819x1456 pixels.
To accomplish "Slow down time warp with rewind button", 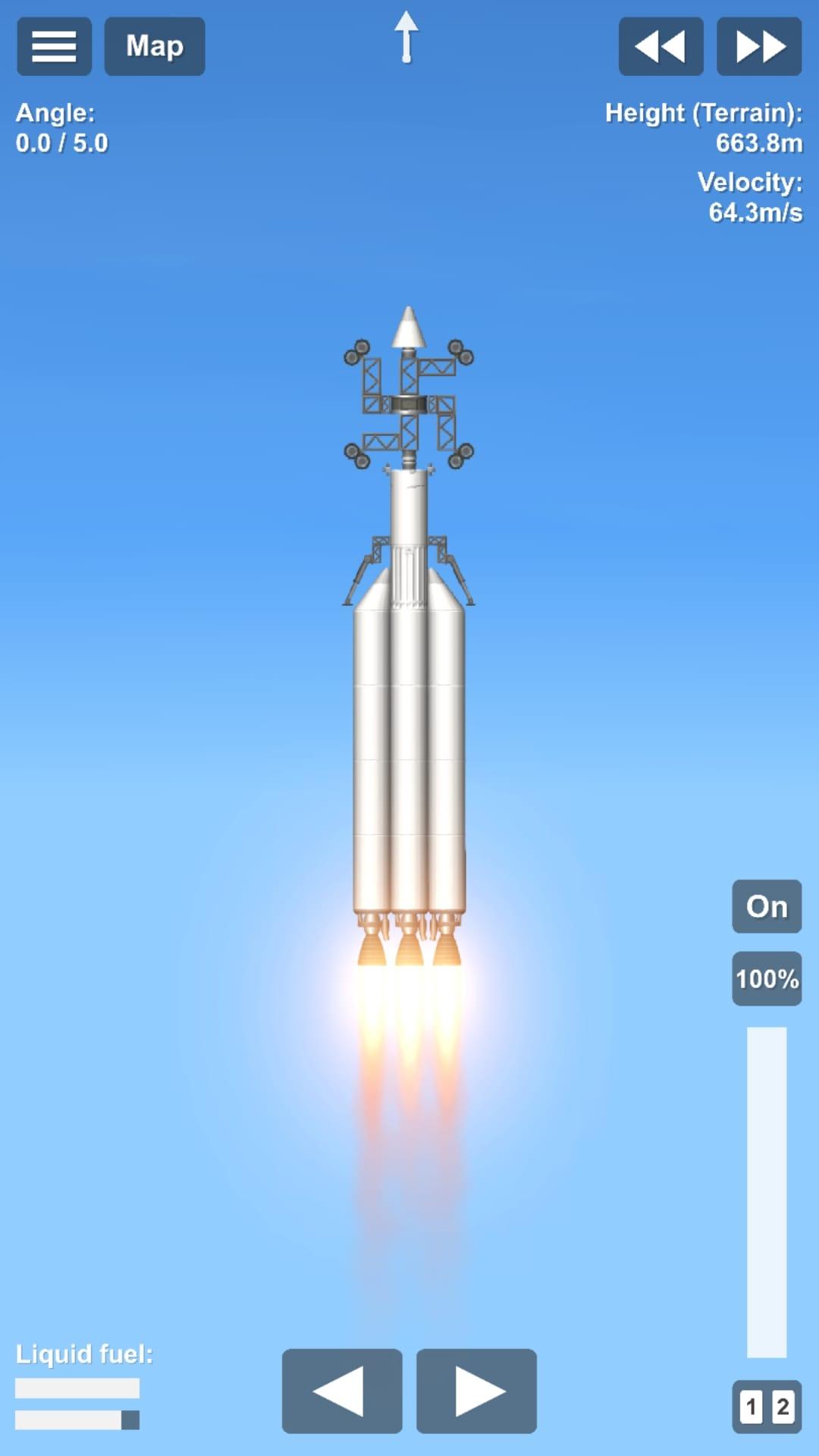I will click(x=661, y=46).
